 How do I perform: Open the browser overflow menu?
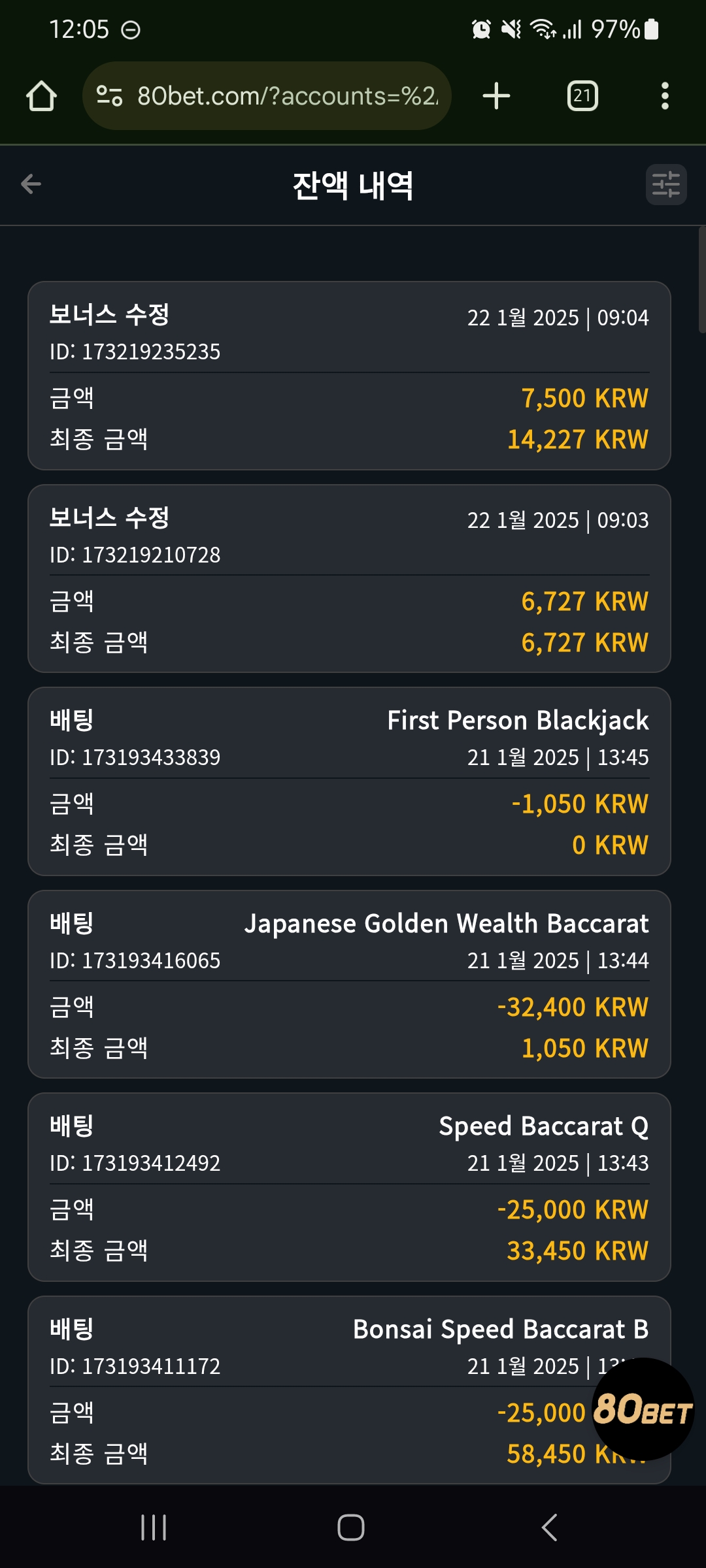coord(665,96)
